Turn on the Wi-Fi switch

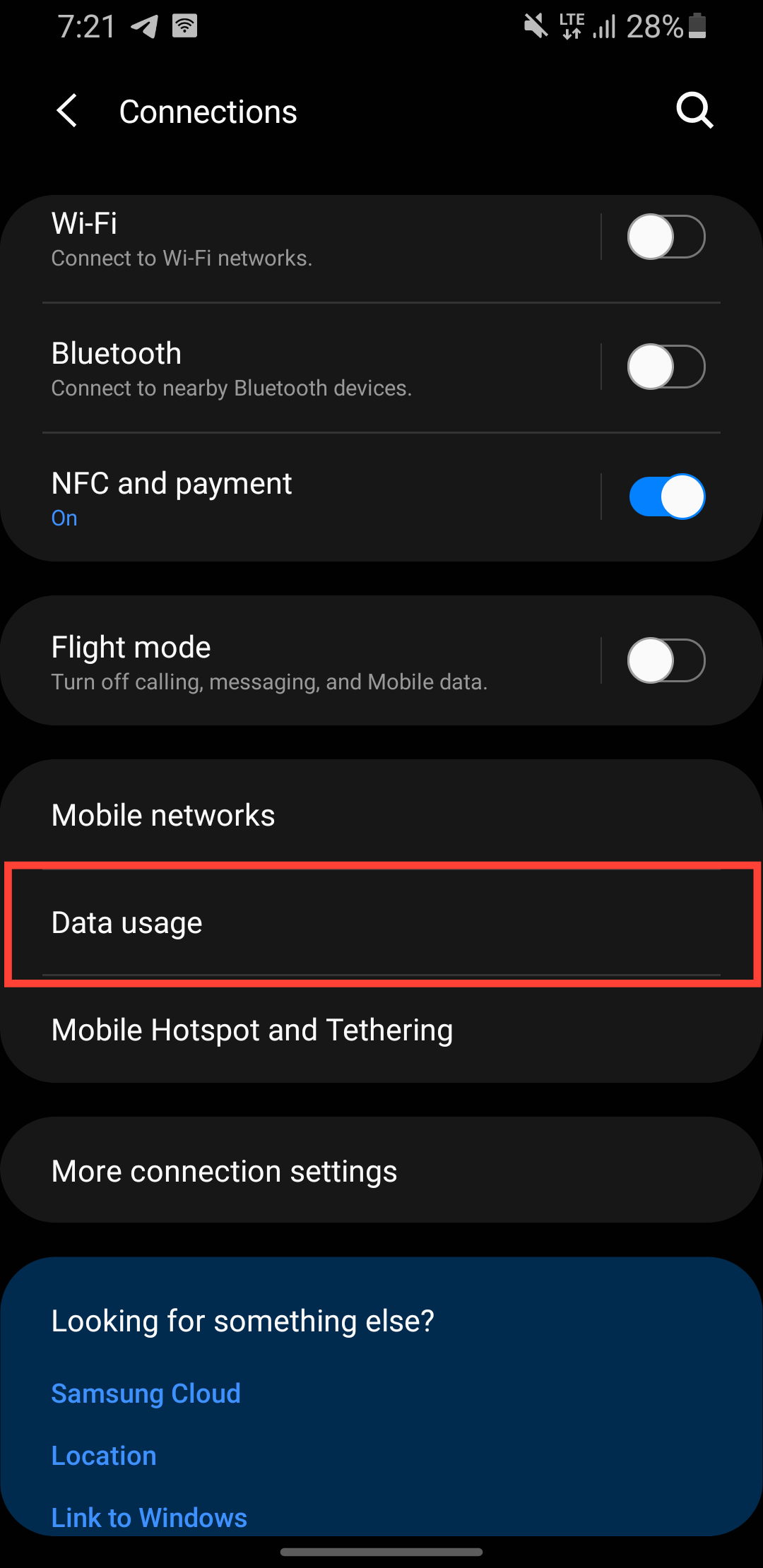666,237
